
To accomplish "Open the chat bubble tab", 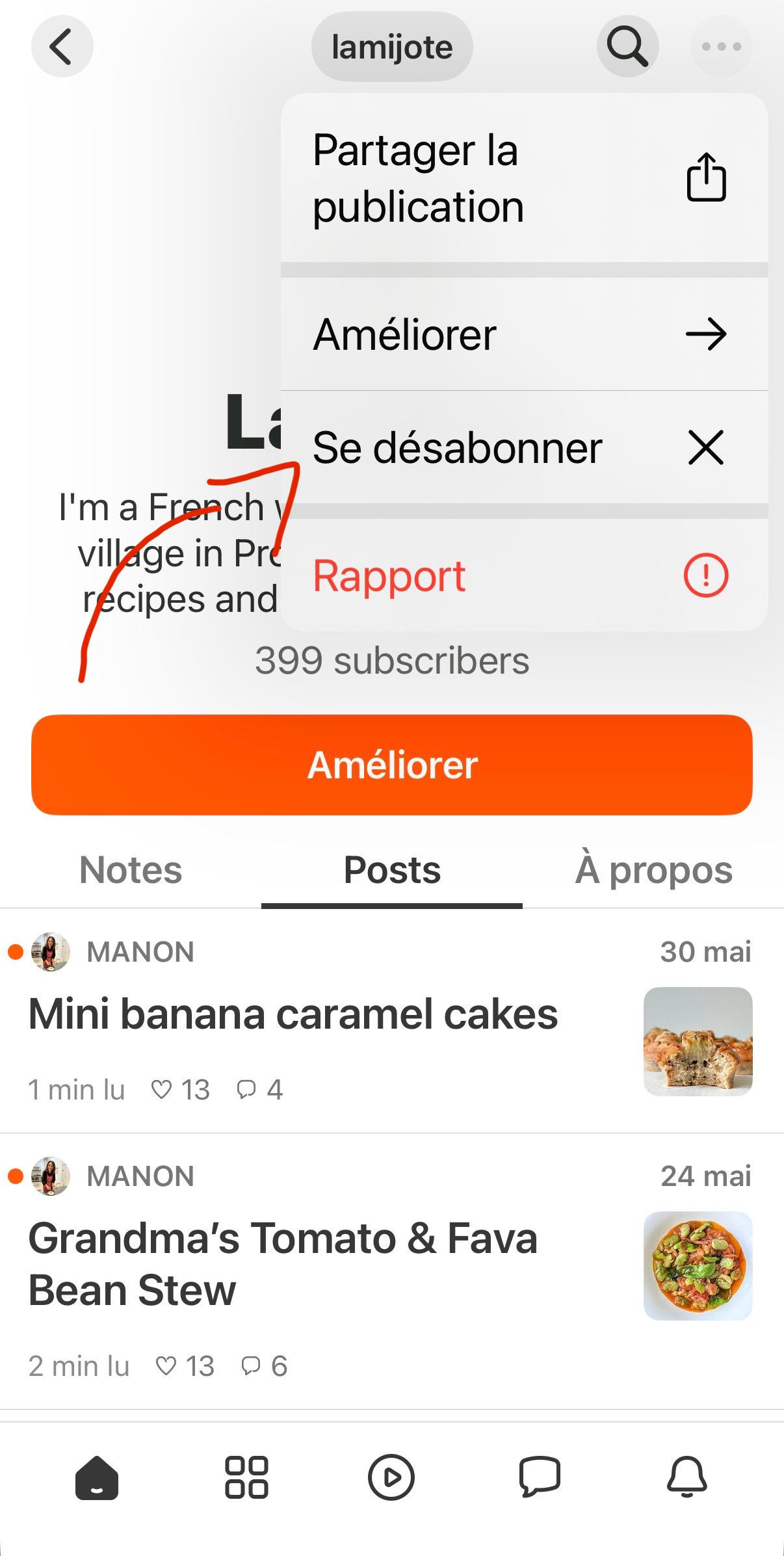I will click(x=540, y=1477).
